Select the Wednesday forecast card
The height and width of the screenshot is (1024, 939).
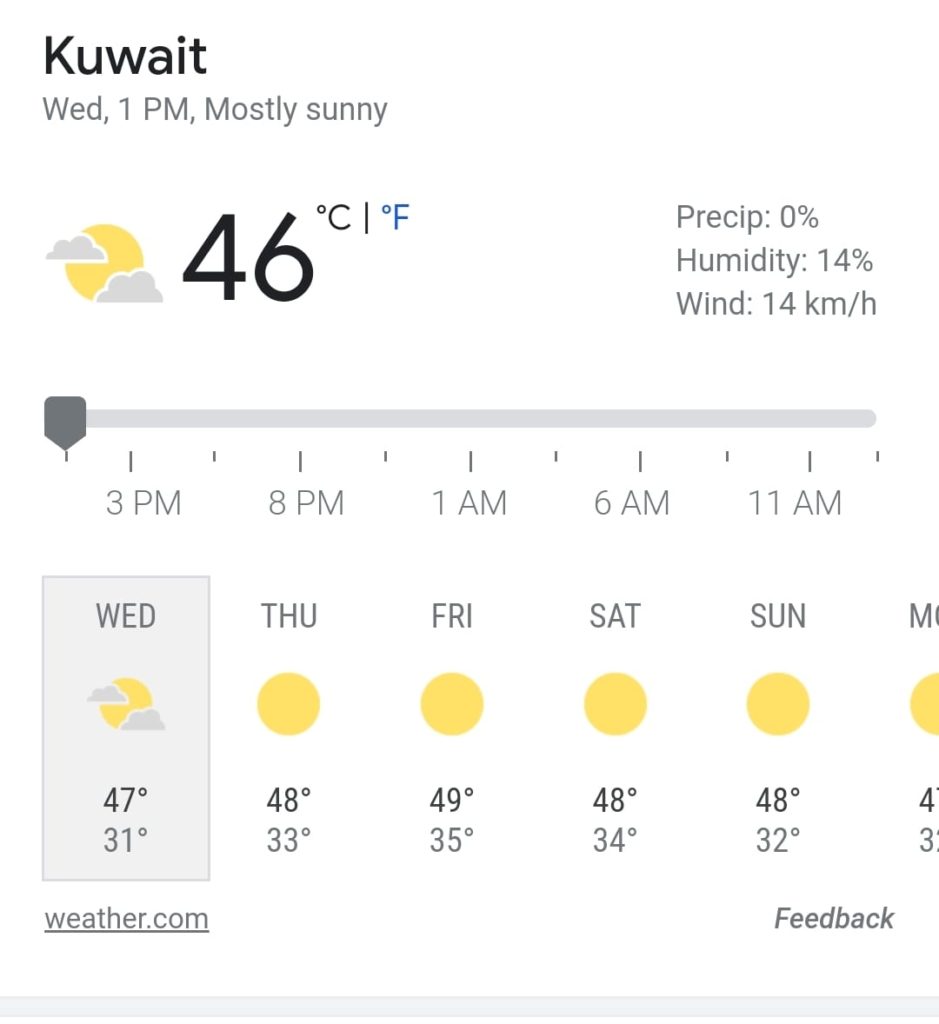pos(126,728)
